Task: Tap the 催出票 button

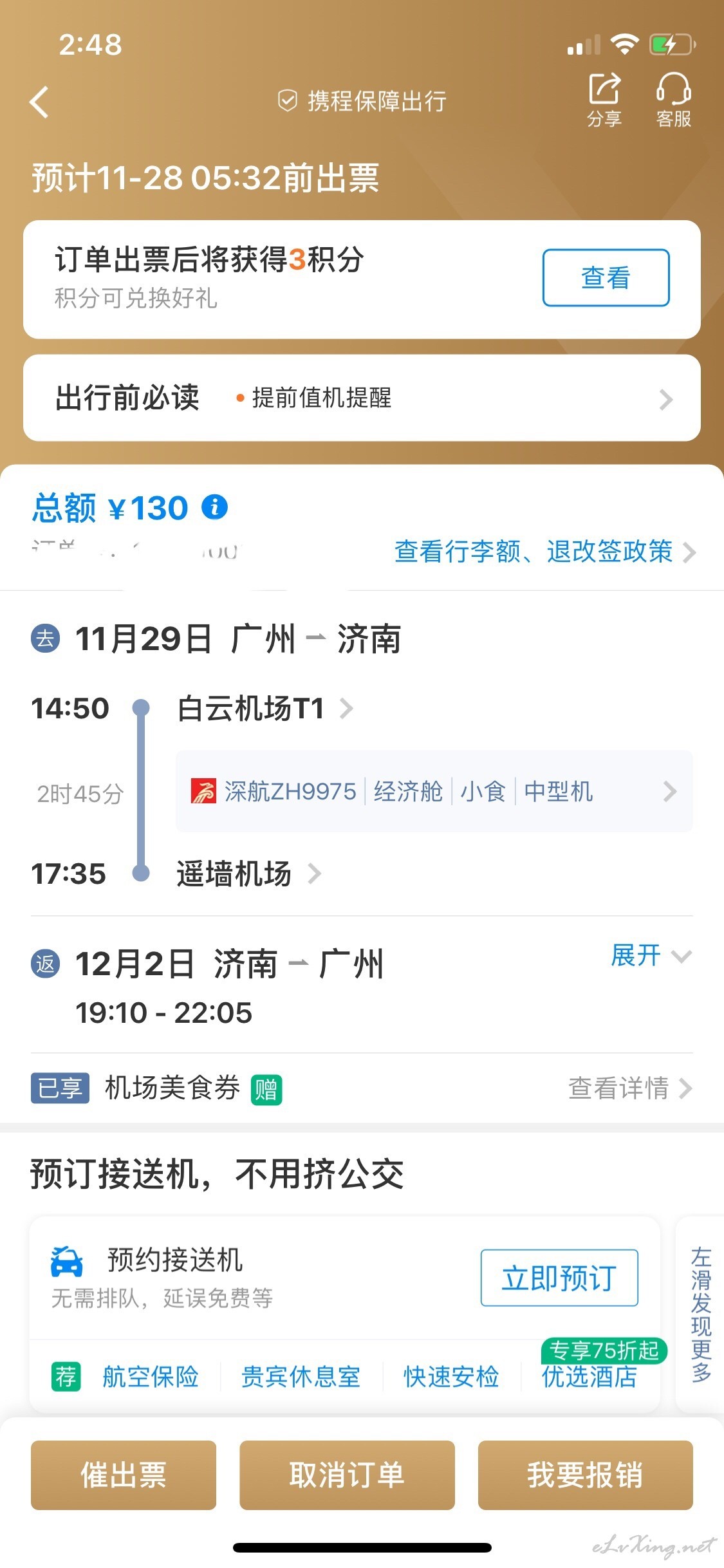Action: 124,1475
